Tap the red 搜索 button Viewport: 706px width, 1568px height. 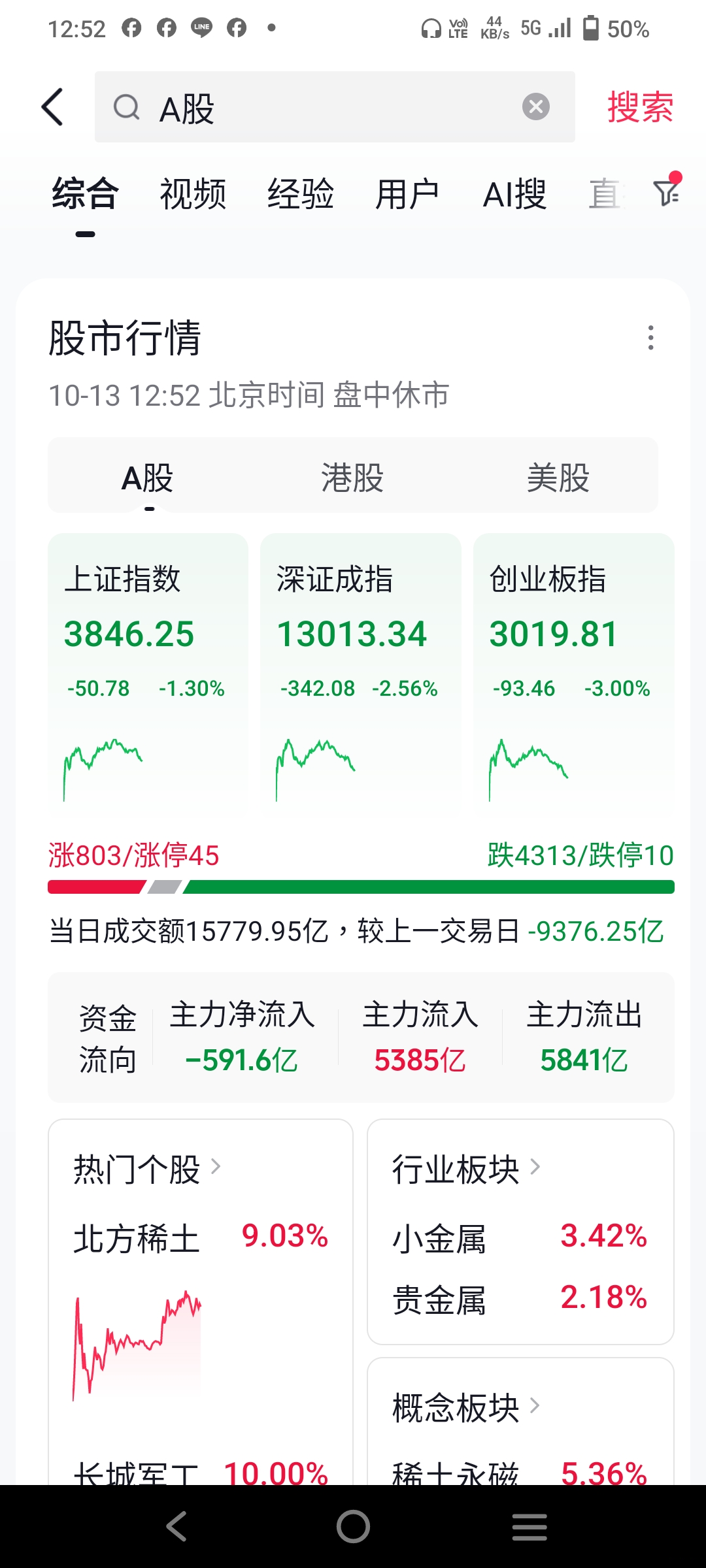[x=640, y=106]
